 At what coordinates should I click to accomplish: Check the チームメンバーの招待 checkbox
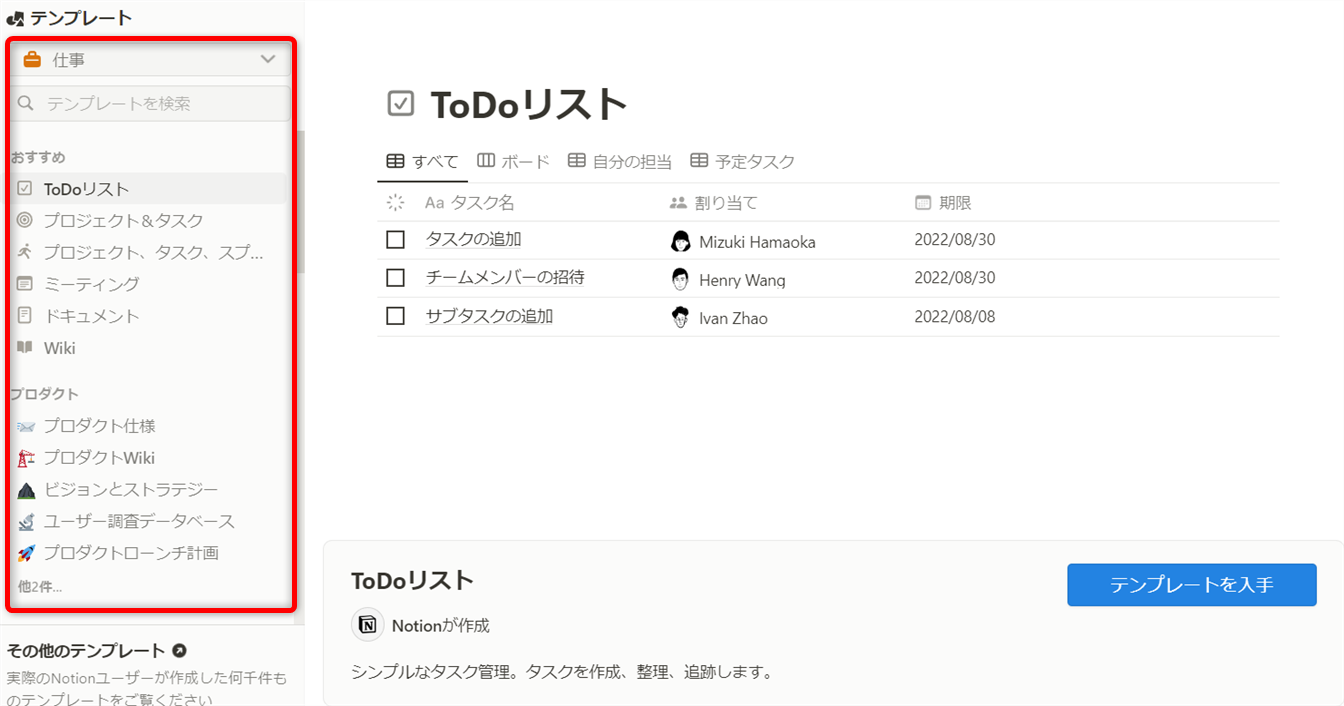[396, 278]
